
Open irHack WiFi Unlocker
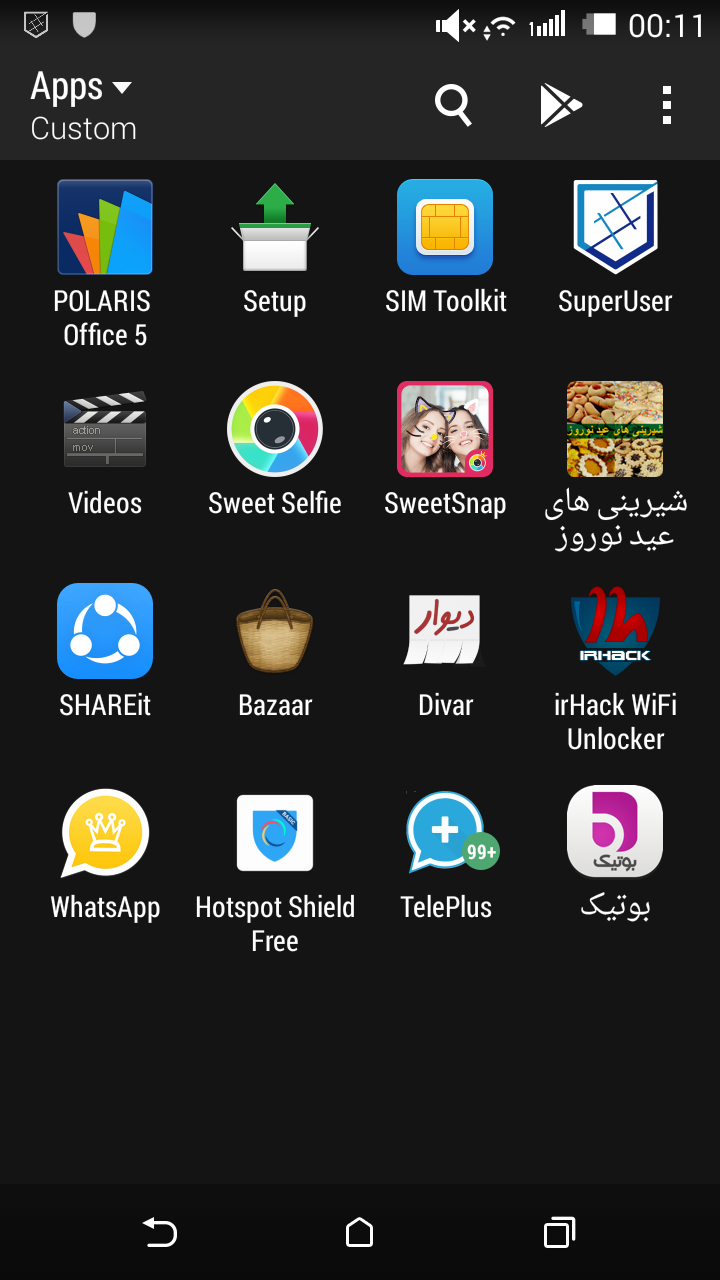(615, 631)
